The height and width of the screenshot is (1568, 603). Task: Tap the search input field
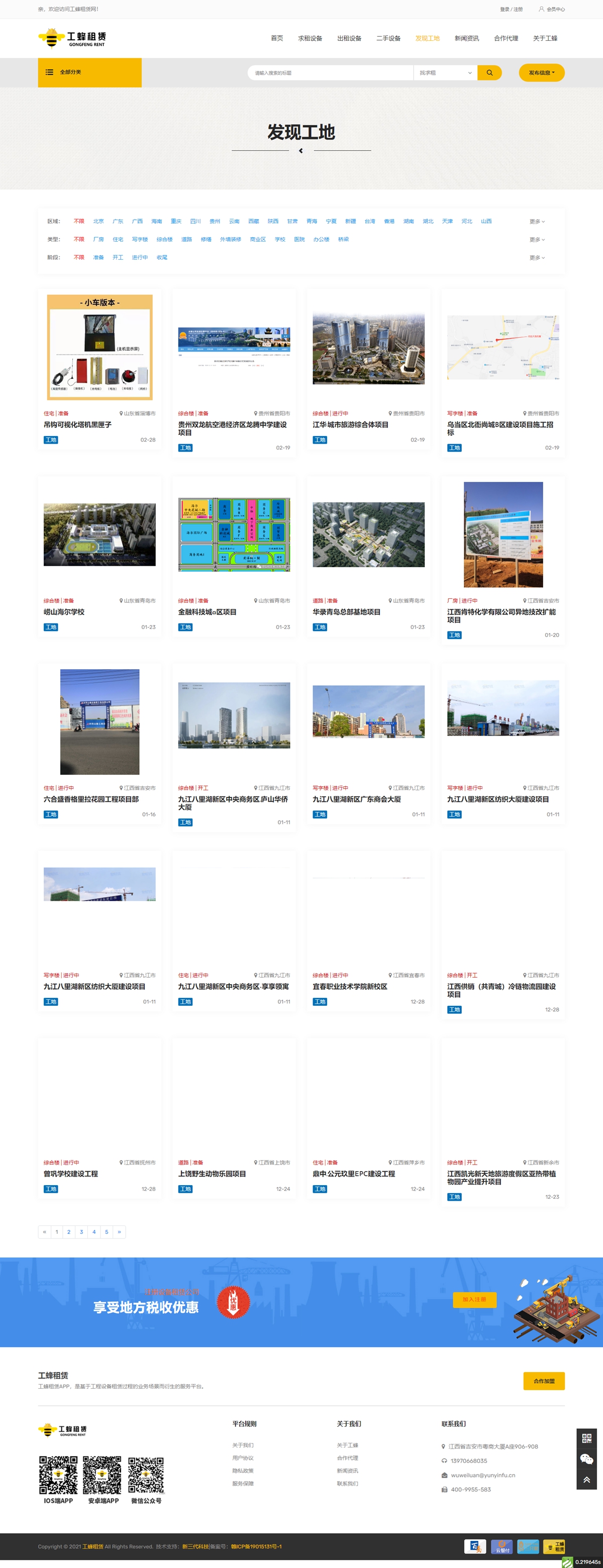point(330,73)
